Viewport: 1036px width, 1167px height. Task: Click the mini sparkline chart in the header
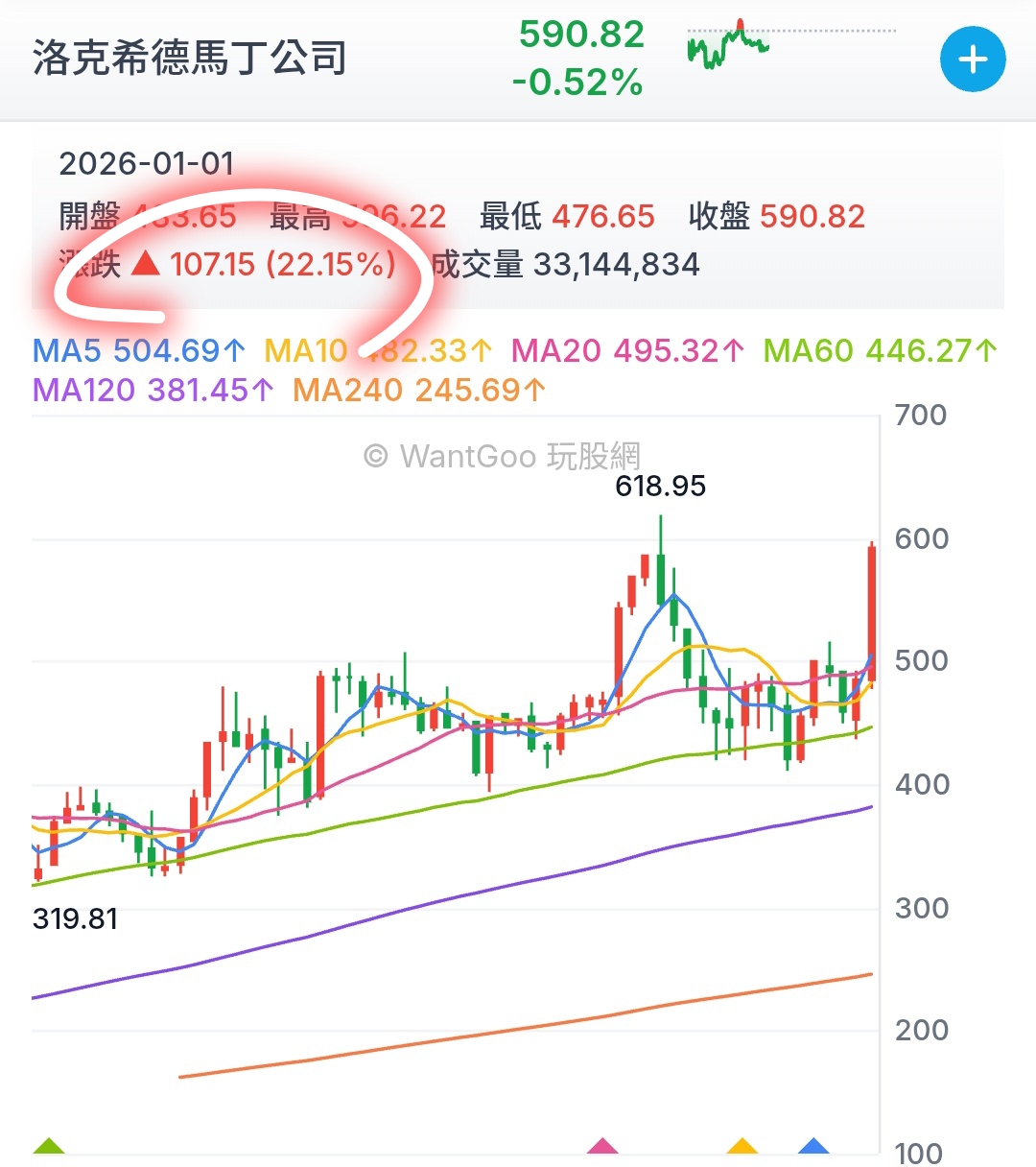729,46
